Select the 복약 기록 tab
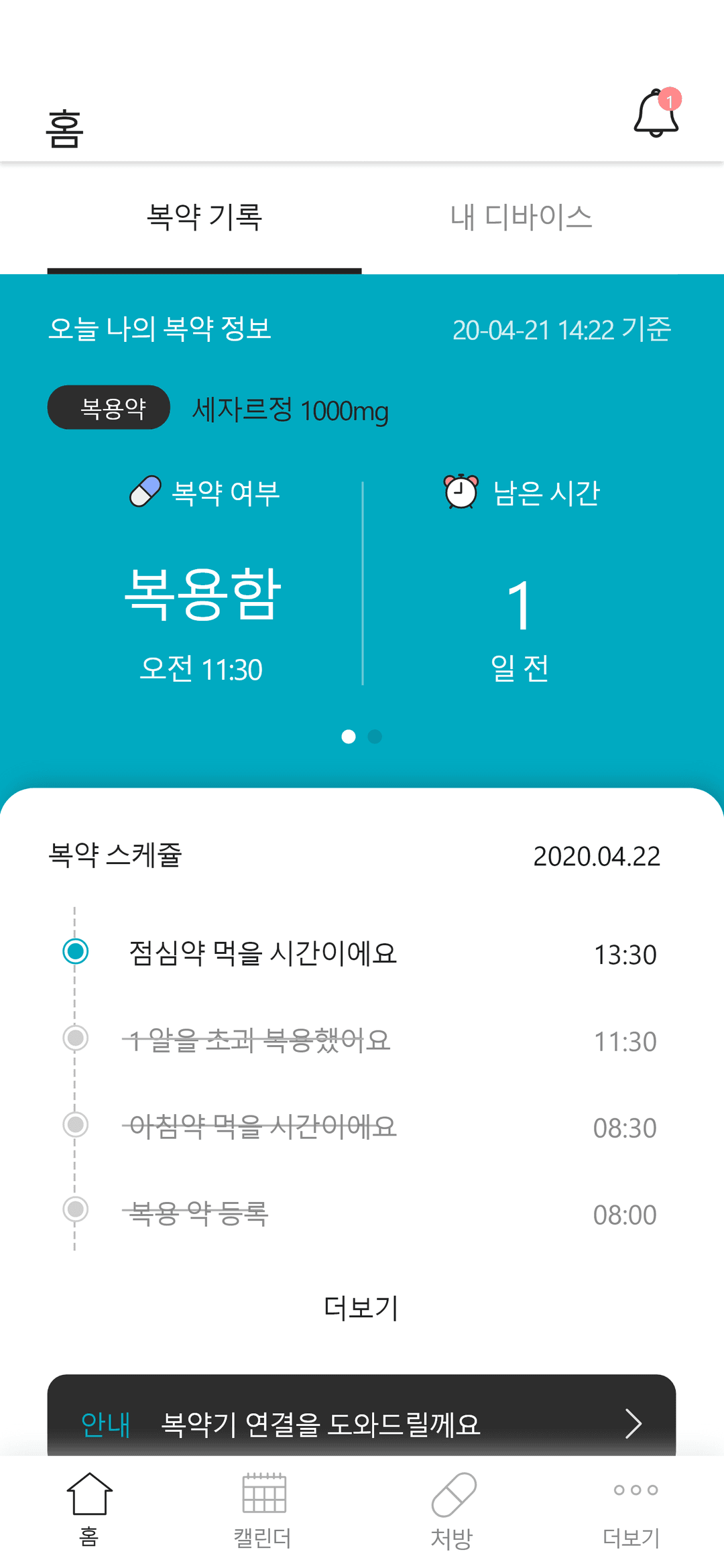The width and height of the screenshot is (724, 1568). coord(204,215)
